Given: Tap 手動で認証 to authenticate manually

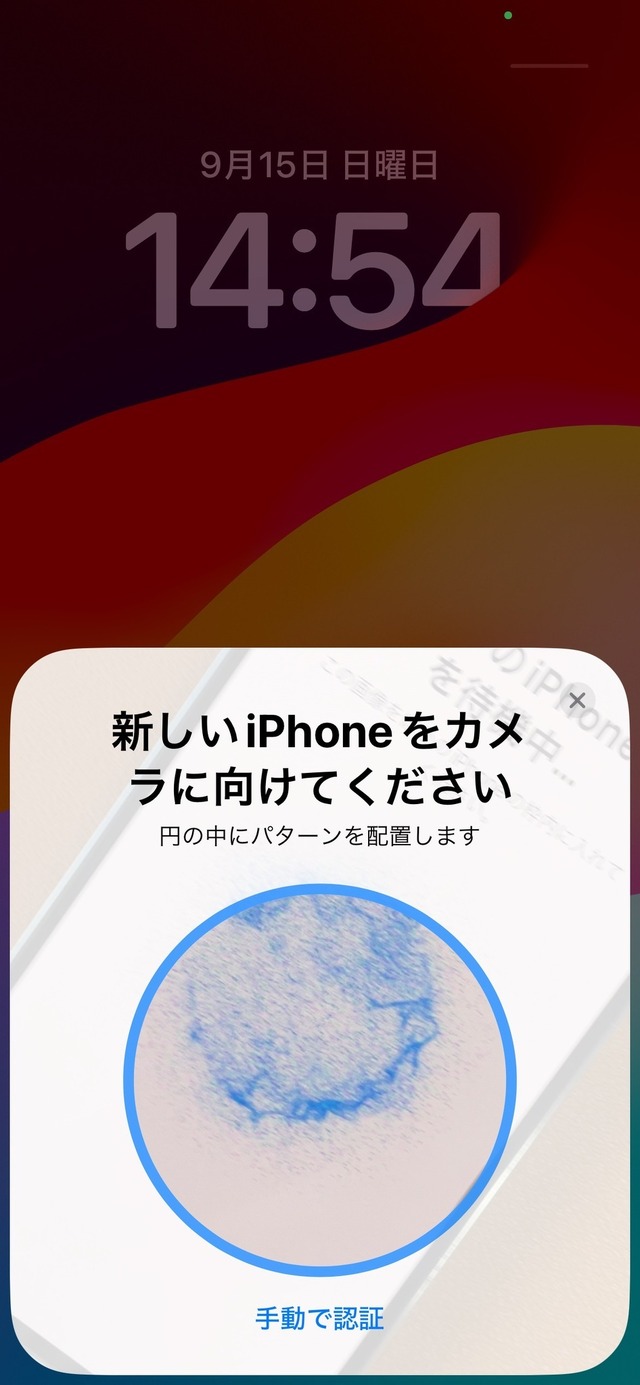Looking at the screenshot, I should [320, 1318].
